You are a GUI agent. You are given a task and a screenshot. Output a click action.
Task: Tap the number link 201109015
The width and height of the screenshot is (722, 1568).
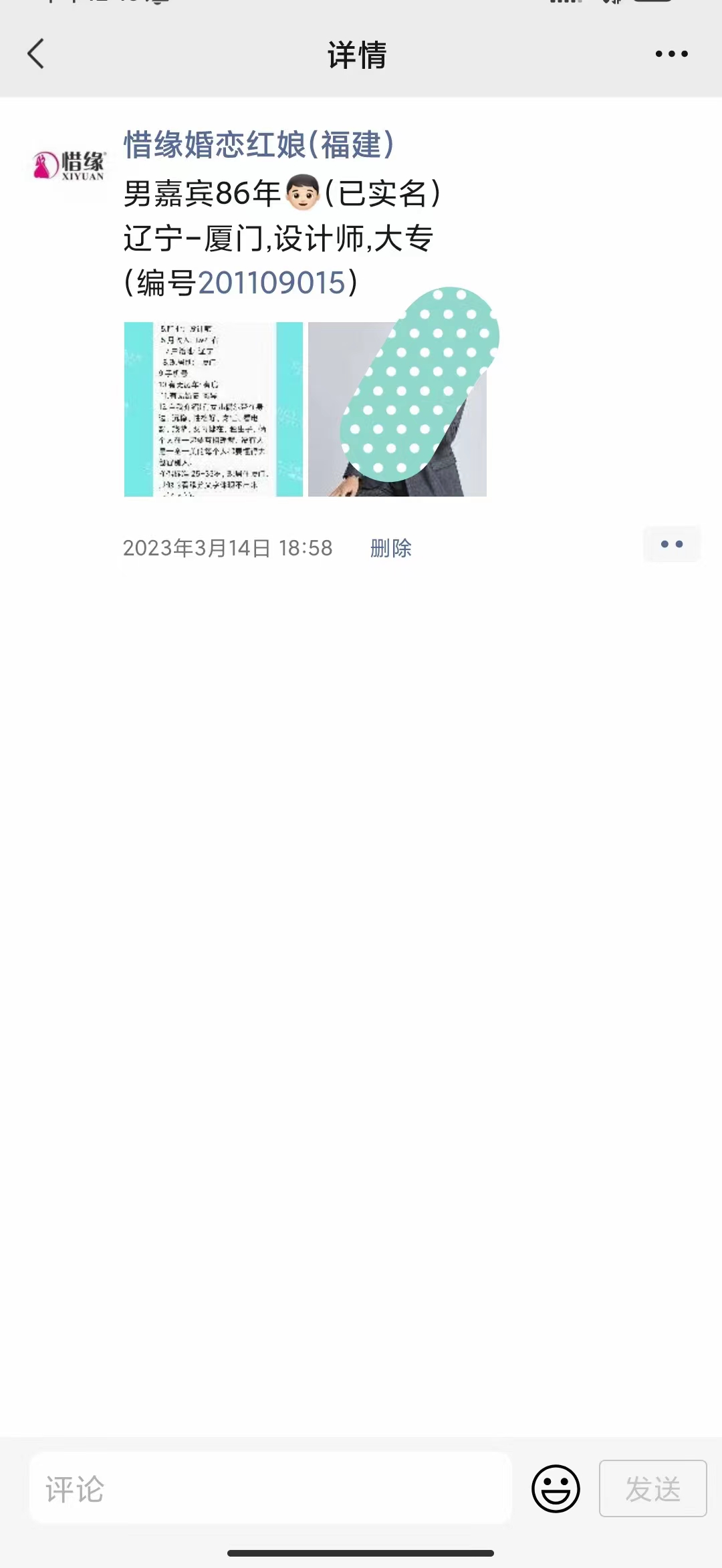271,283
